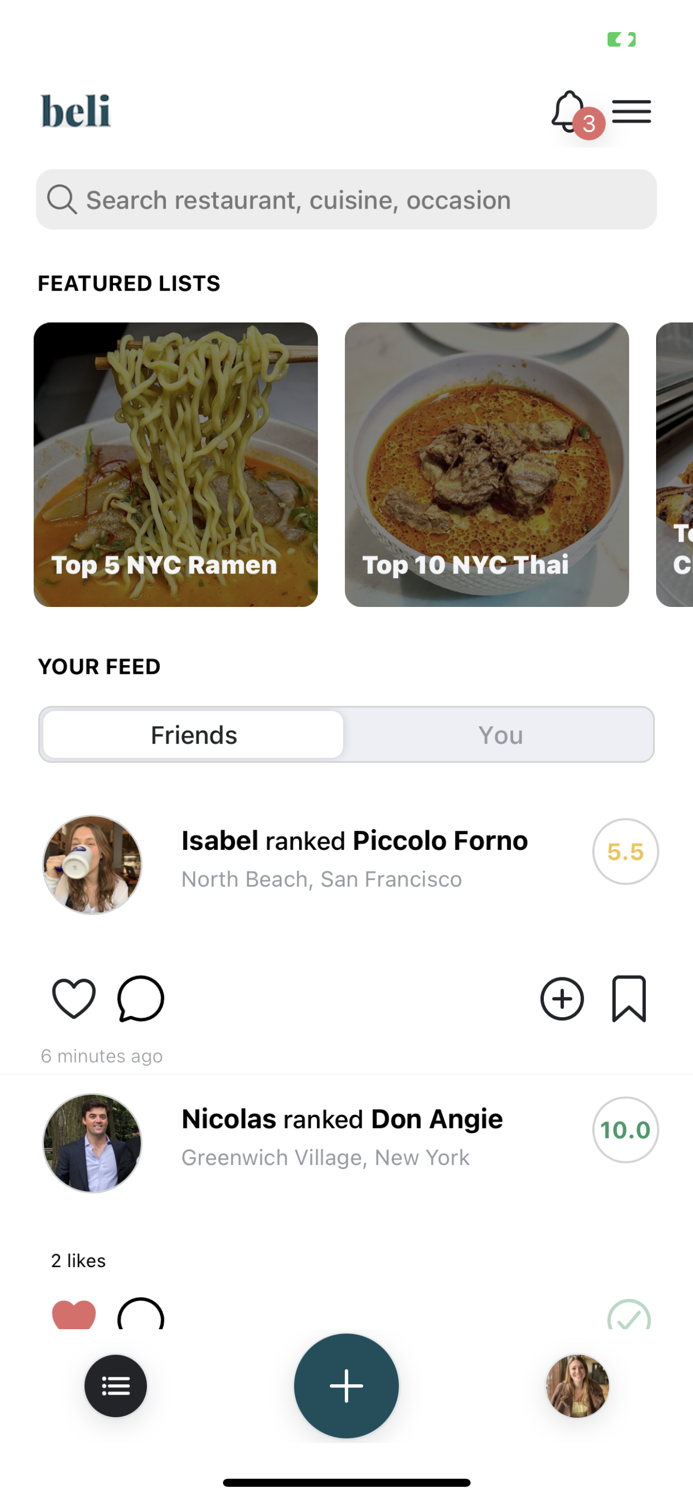Bookmark Piccolo Forno
The height and width of the screenshot is (1500, 693).
[x=629, y=999]
